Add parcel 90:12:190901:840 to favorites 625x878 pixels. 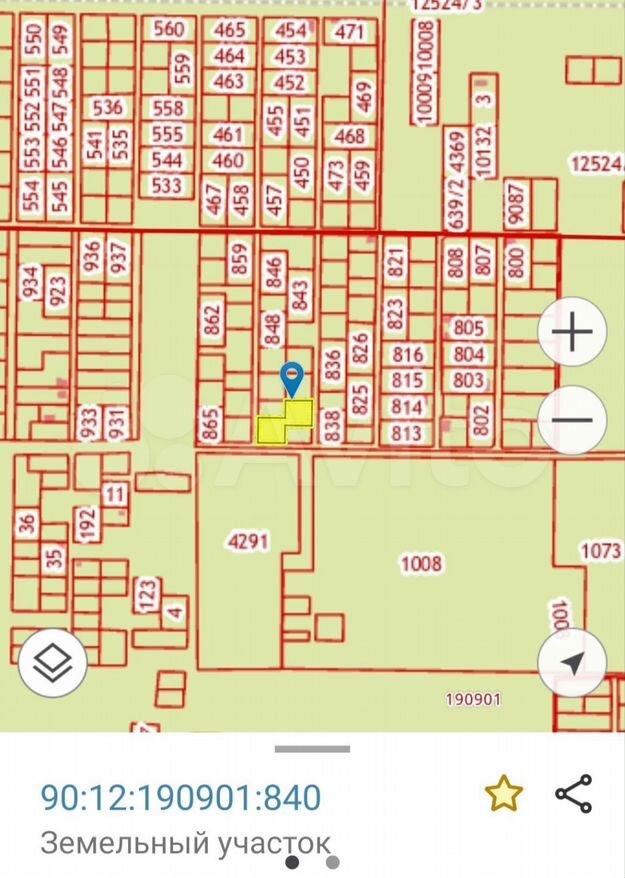pyautogui.click(x=504, y=795)
